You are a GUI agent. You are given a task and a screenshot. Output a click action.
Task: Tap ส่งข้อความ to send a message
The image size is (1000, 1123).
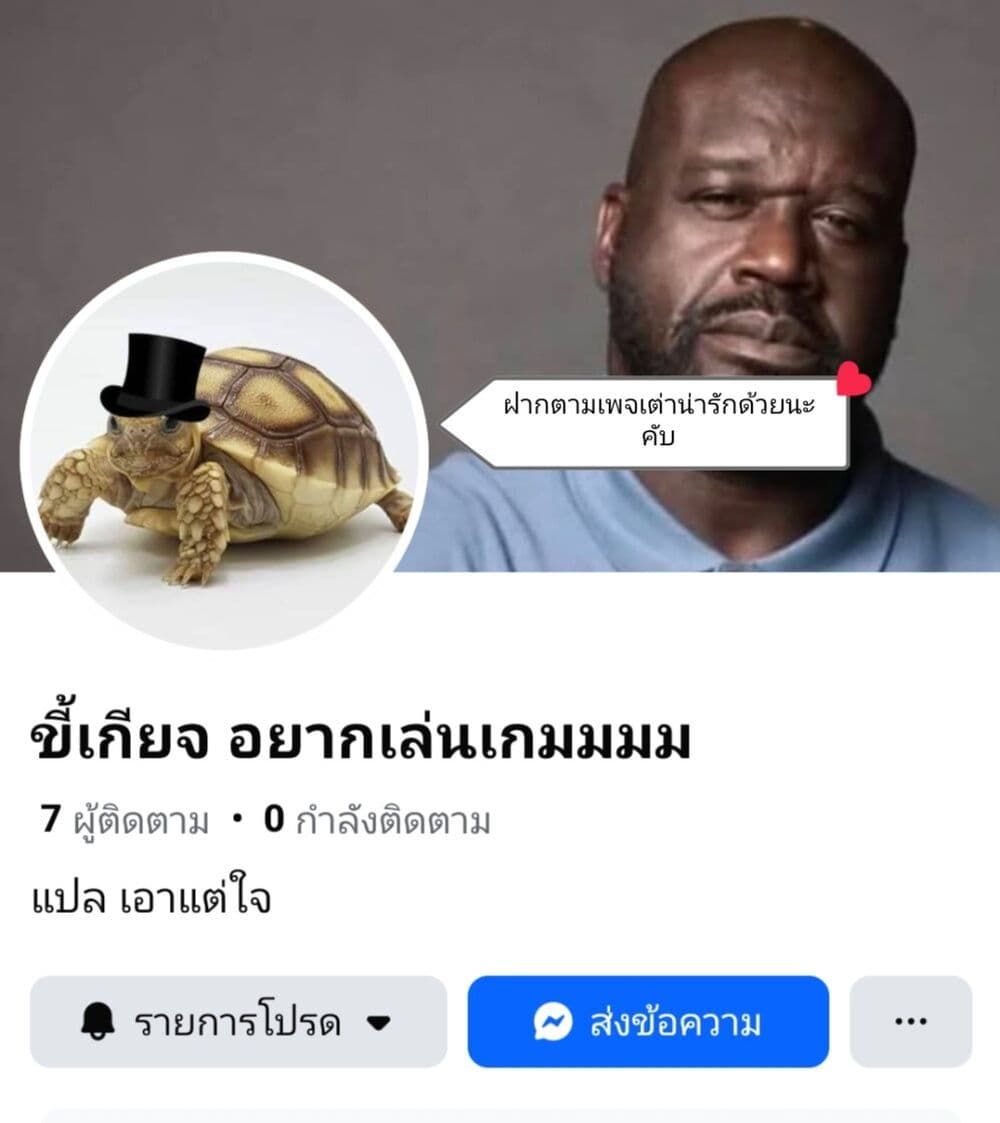(x=648, y=1022)
